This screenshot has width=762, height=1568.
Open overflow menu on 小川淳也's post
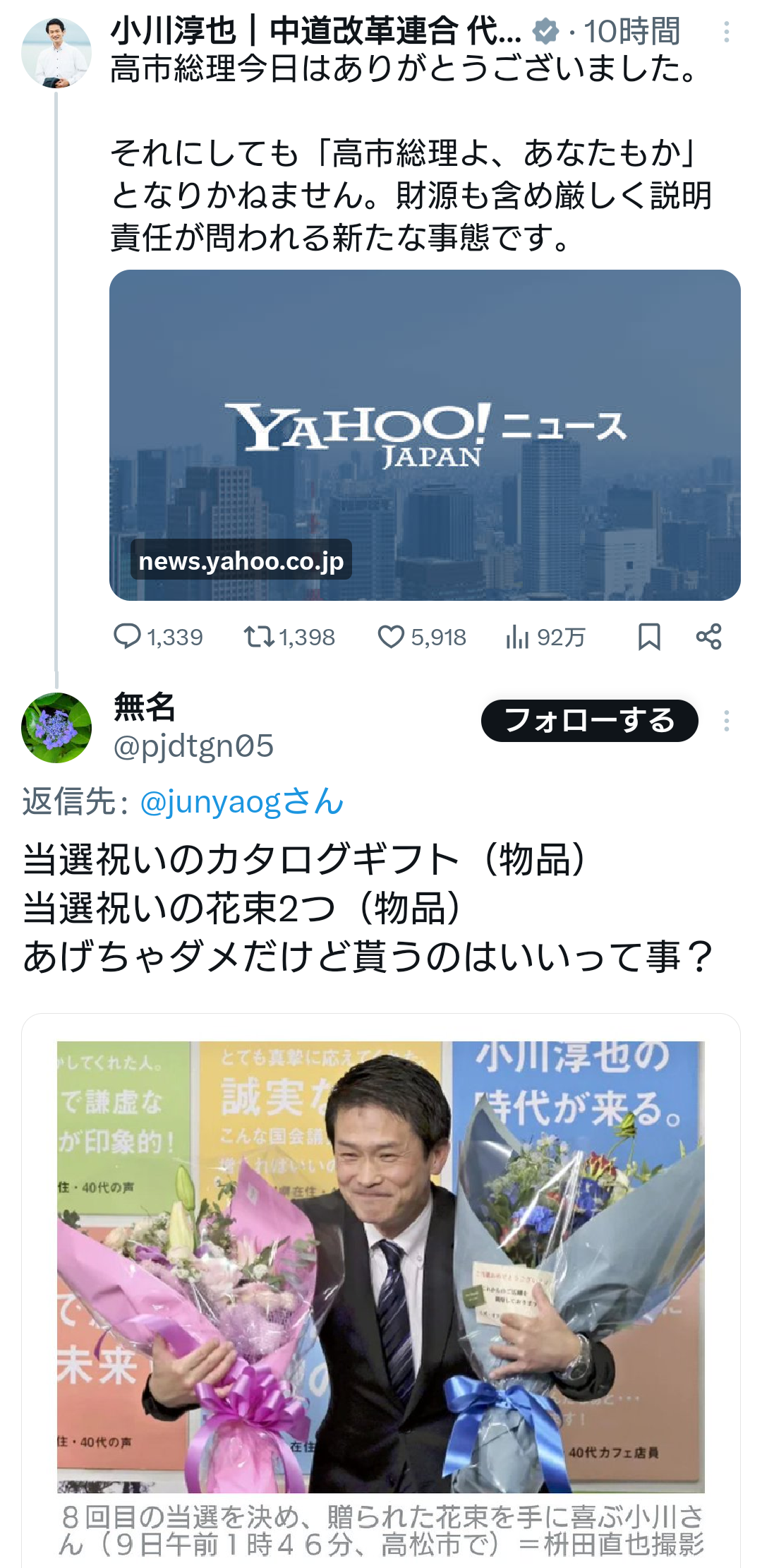726,32
